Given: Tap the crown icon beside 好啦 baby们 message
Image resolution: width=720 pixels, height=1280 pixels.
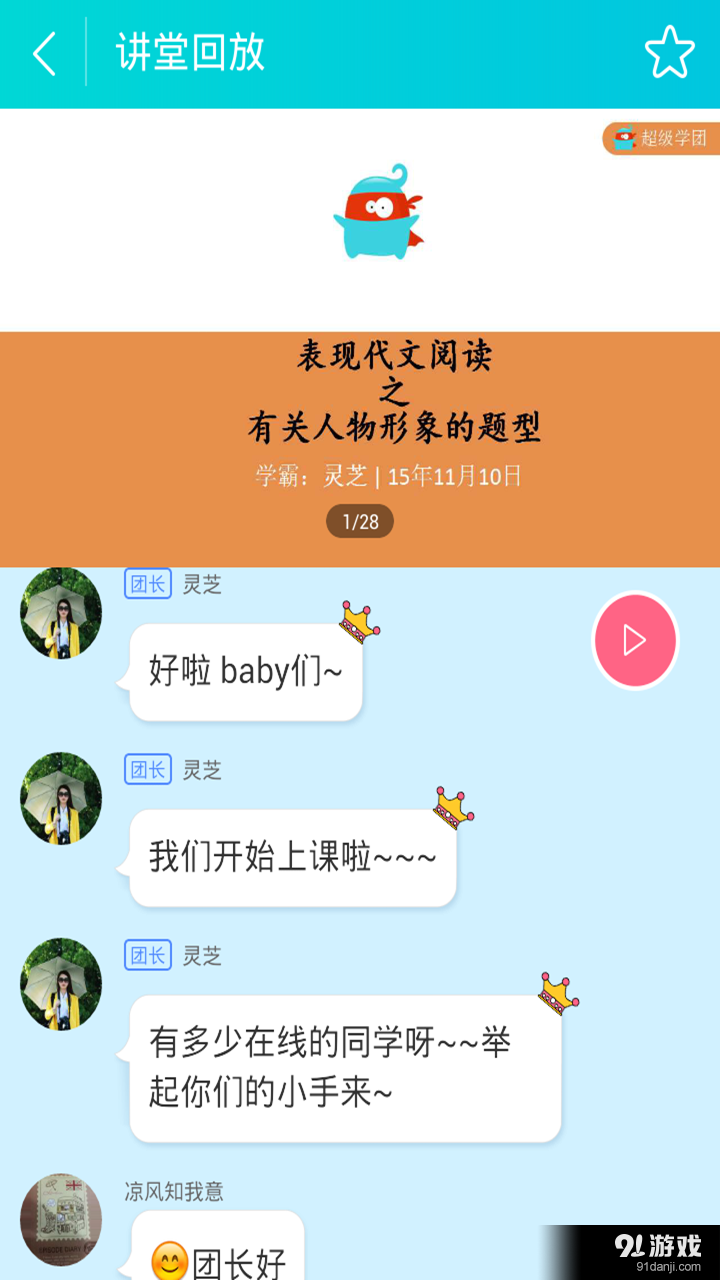Looking at the screenshot, I should click(x=357, y=620).
